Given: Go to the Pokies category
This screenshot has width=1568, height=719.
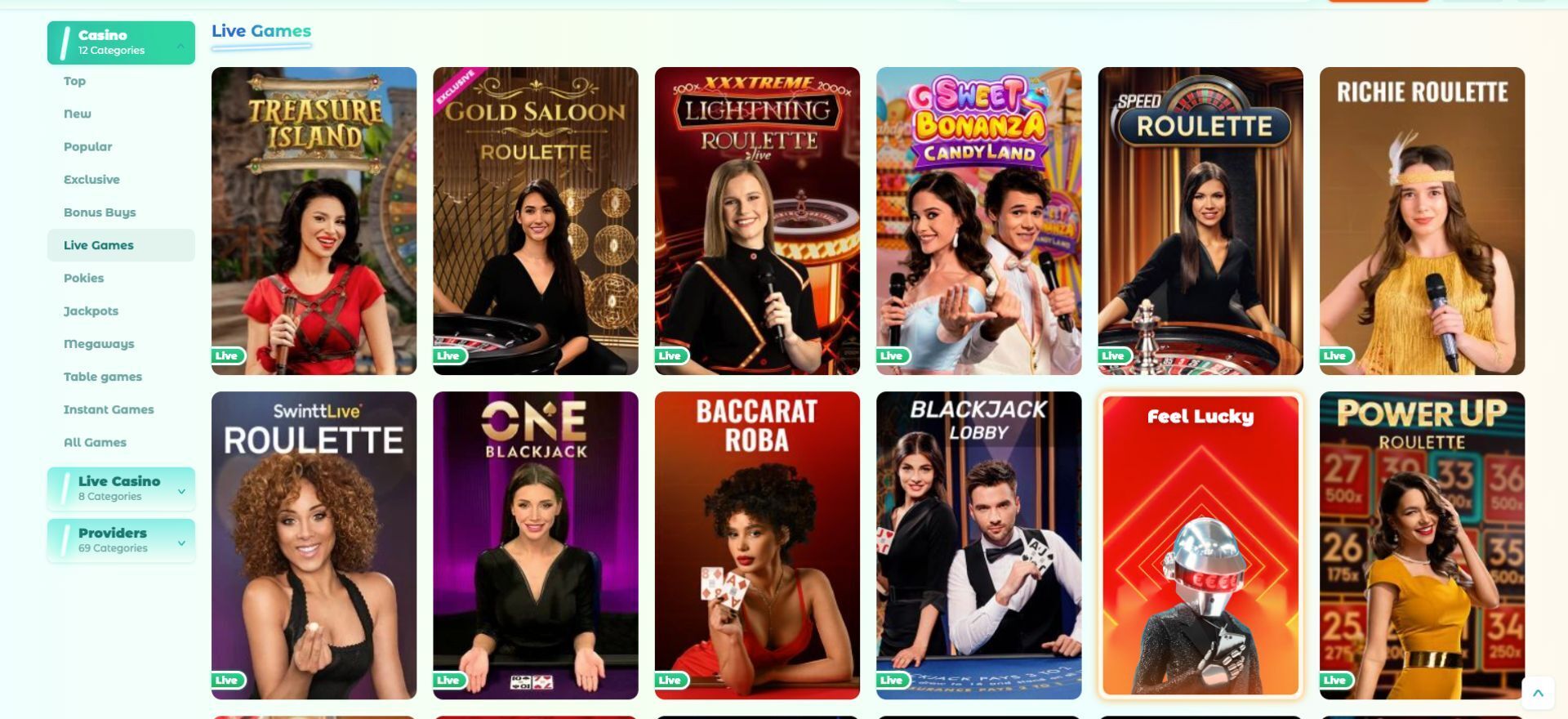Looking at the screenshot, I should click(x=84, y=278).
